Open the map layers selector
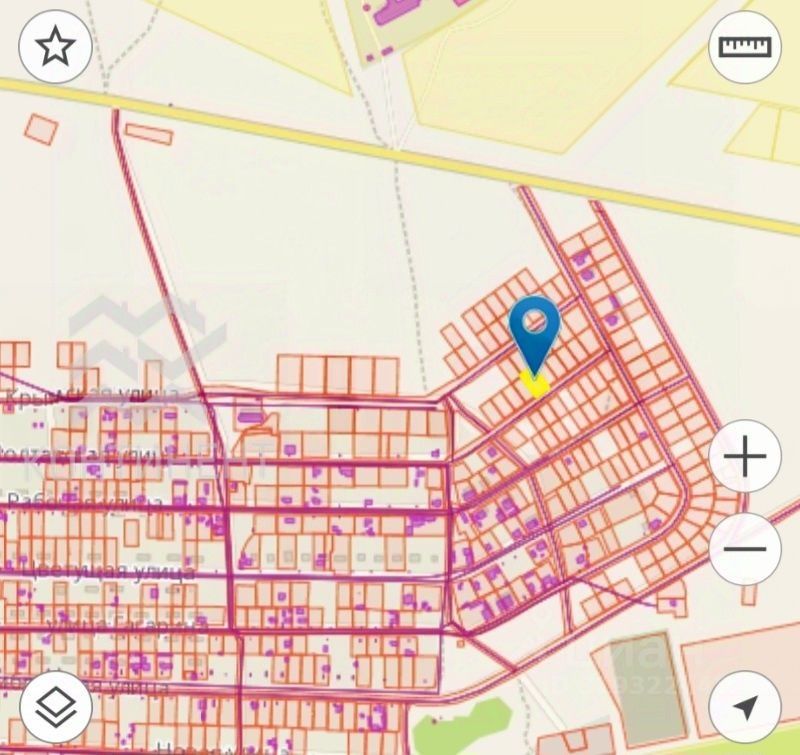Image resolution: width=800 pixels, height=755 pixels. pyautogui.click(x=56, y=707)
